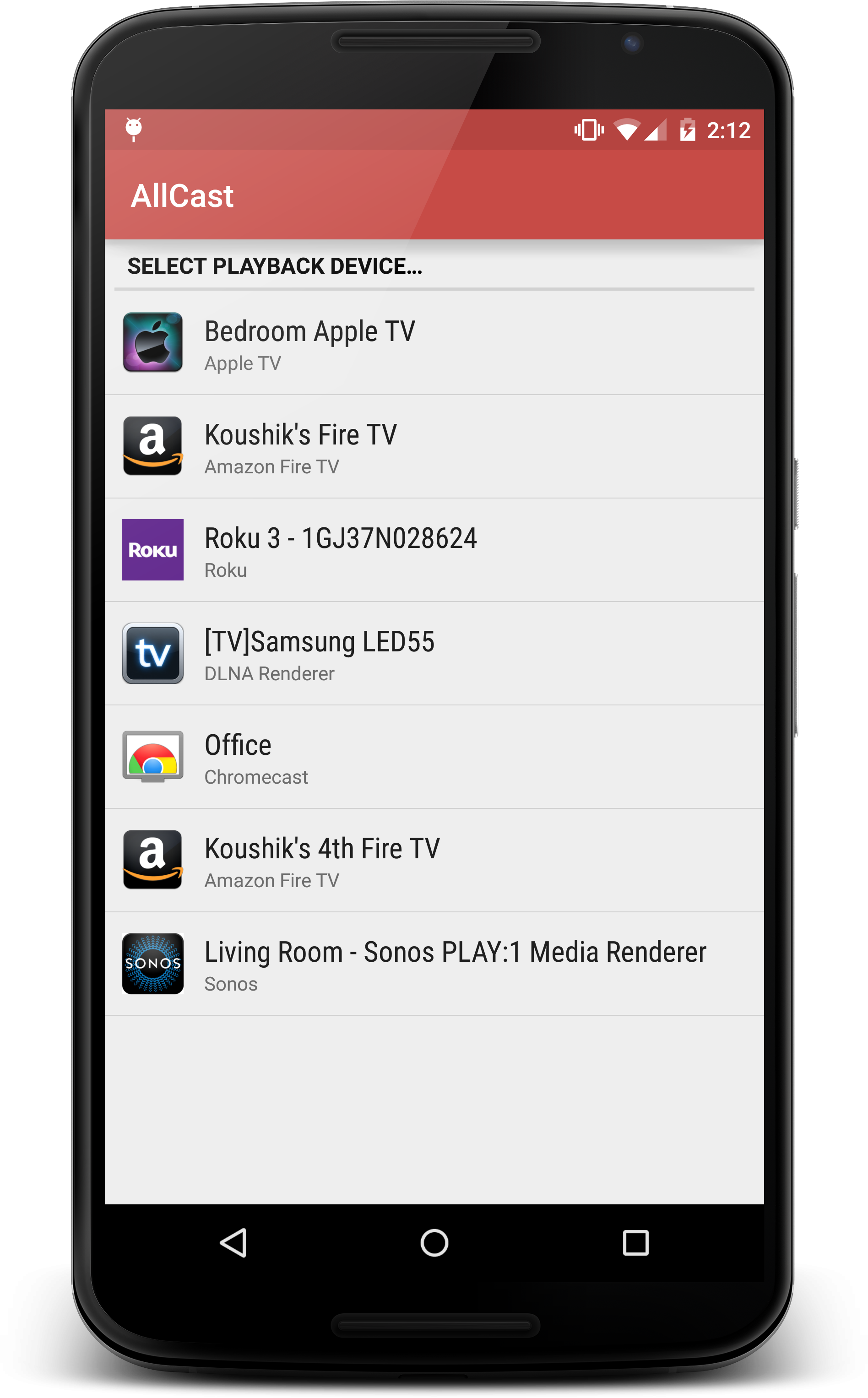This screenshot has height=1398, width=868.
Task: Pick the [TV]Samsung LED55 DLNA renderer
Action: click(434, 653)
